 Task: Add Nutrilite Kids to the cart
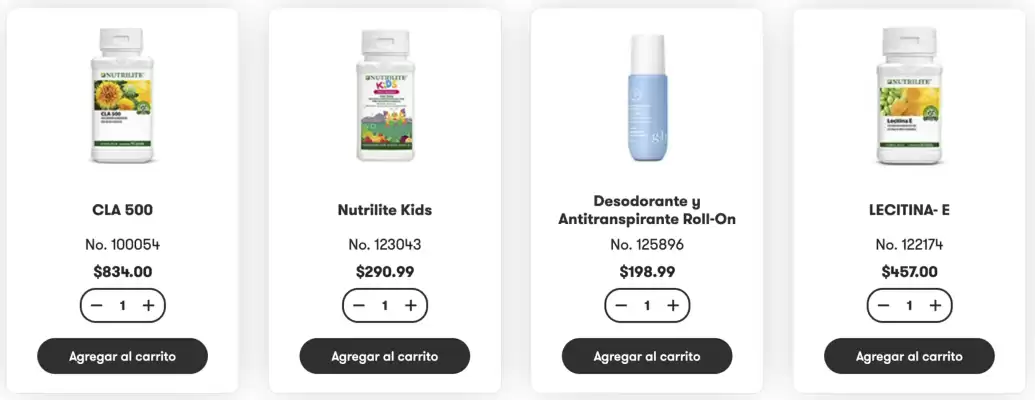click(x=384, y=356)
